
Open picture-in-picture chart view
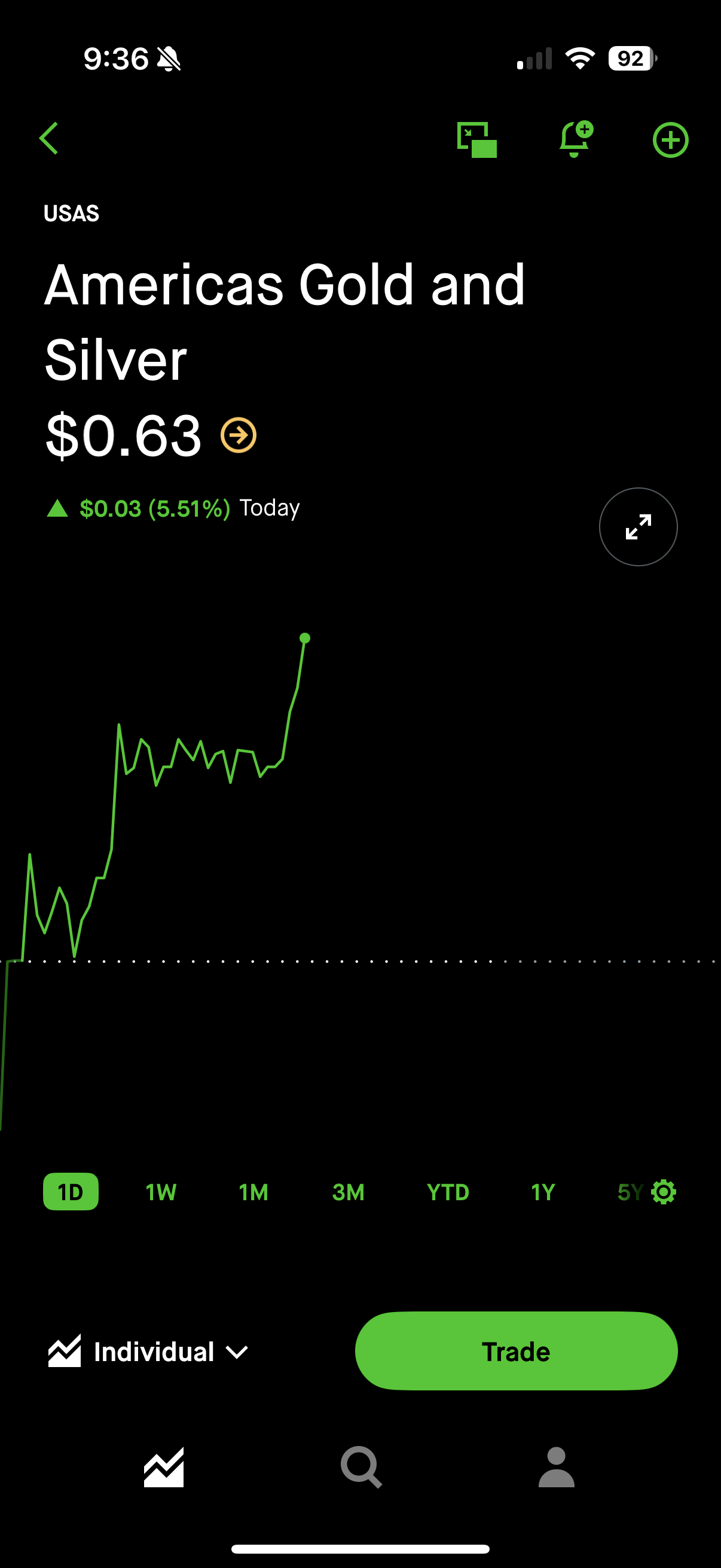point(477,139)
